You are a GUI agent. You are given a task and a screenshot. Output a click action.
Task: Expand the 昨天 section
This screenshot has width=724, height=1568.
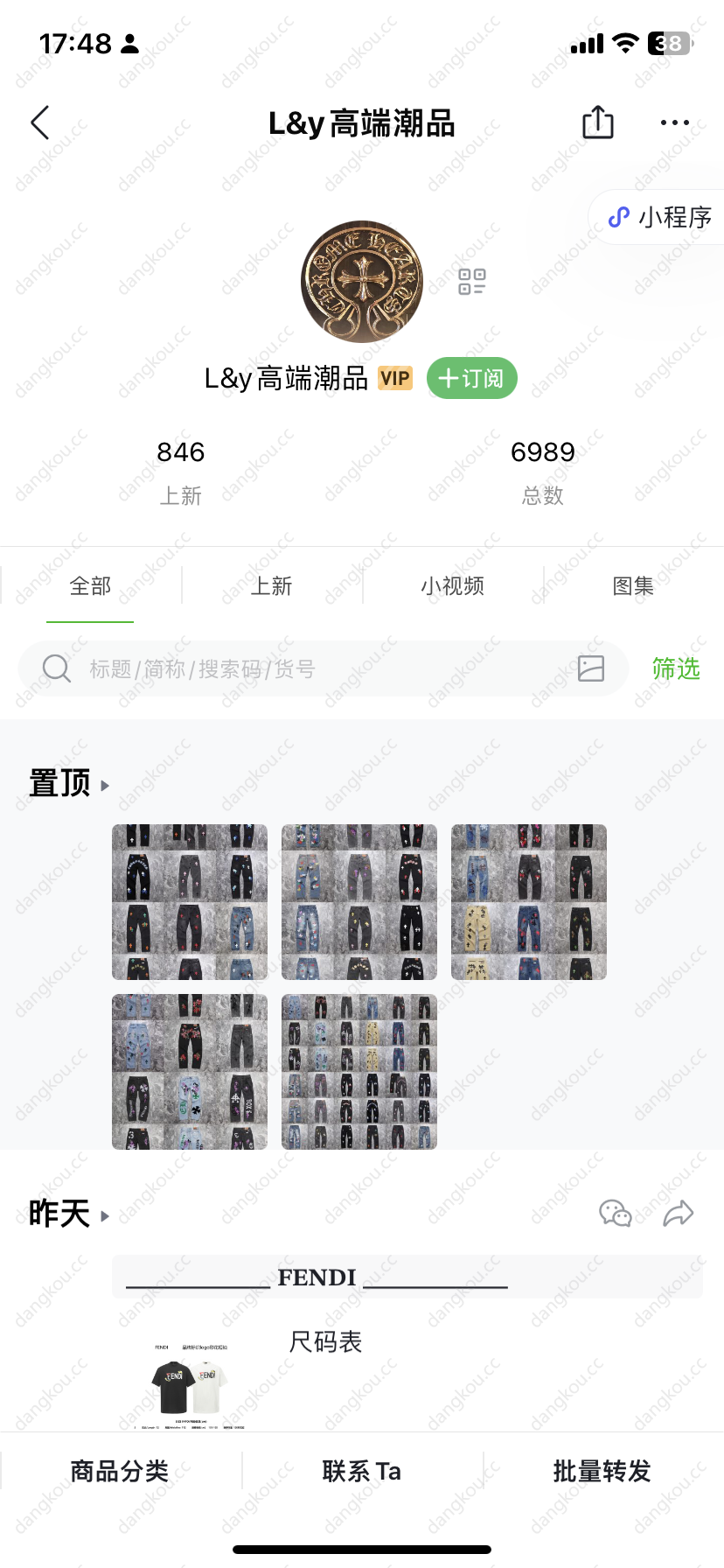[68, 1214]
